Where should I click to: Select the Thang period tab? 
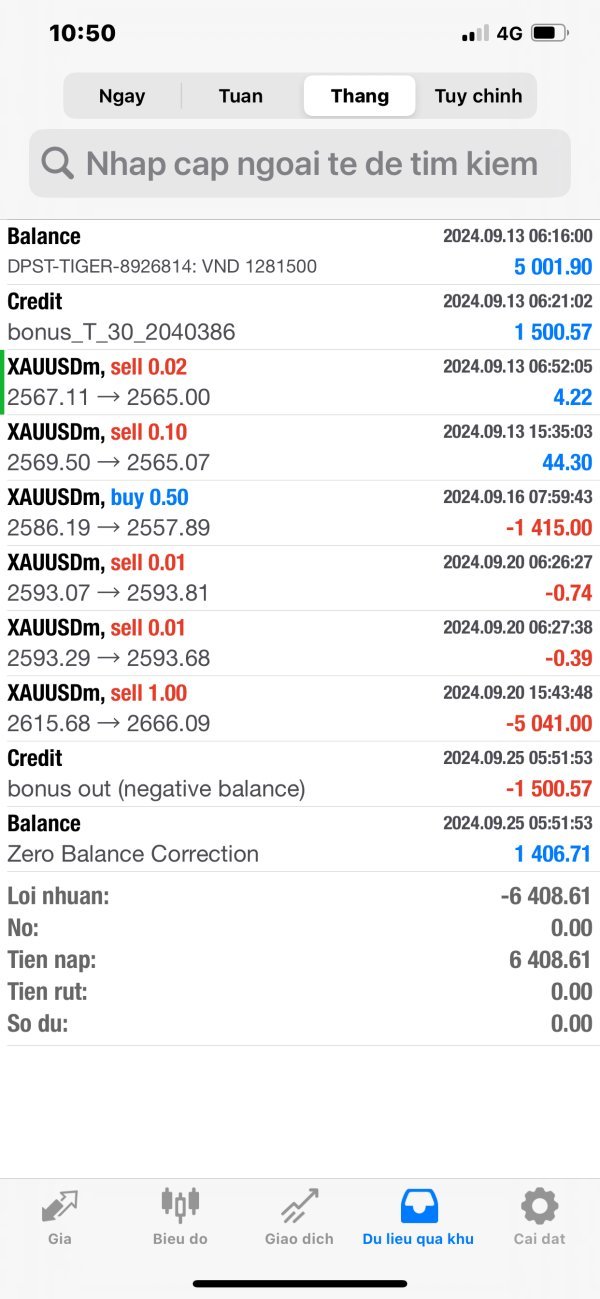[360, 96]
